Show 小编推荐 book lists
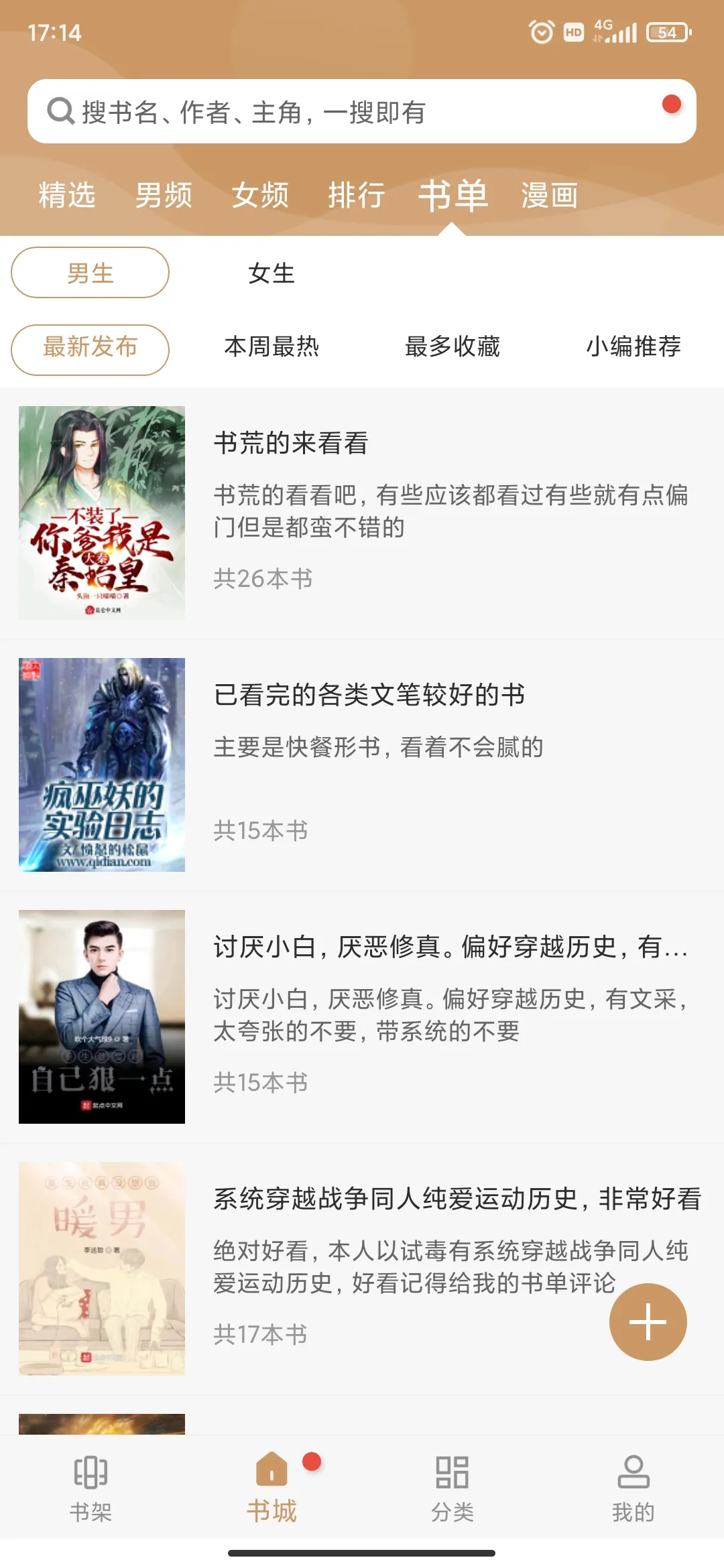Image resolution: width=724 pixels, height=1568 pixels. [x=633, y=347]
